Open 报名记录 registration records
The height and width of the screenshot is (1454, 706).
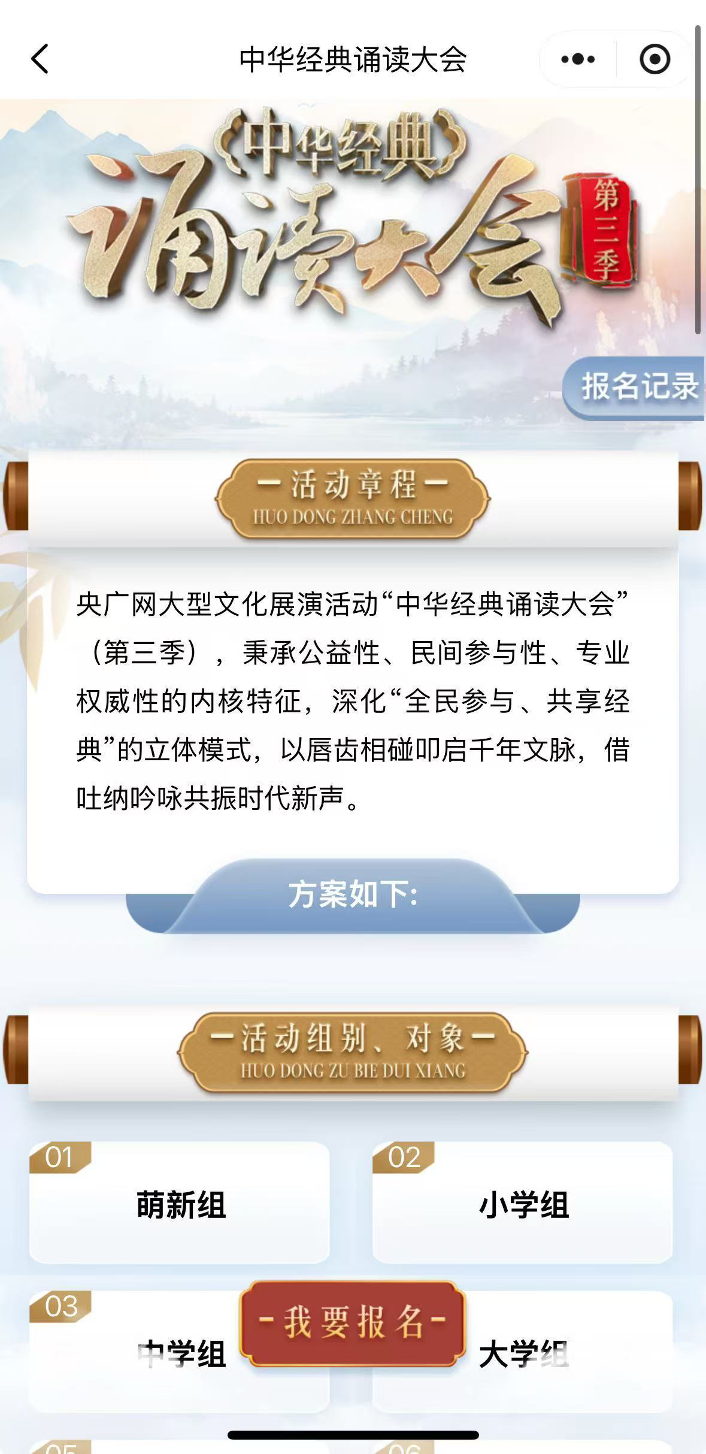pyautogui.click(x=638, y=387)
